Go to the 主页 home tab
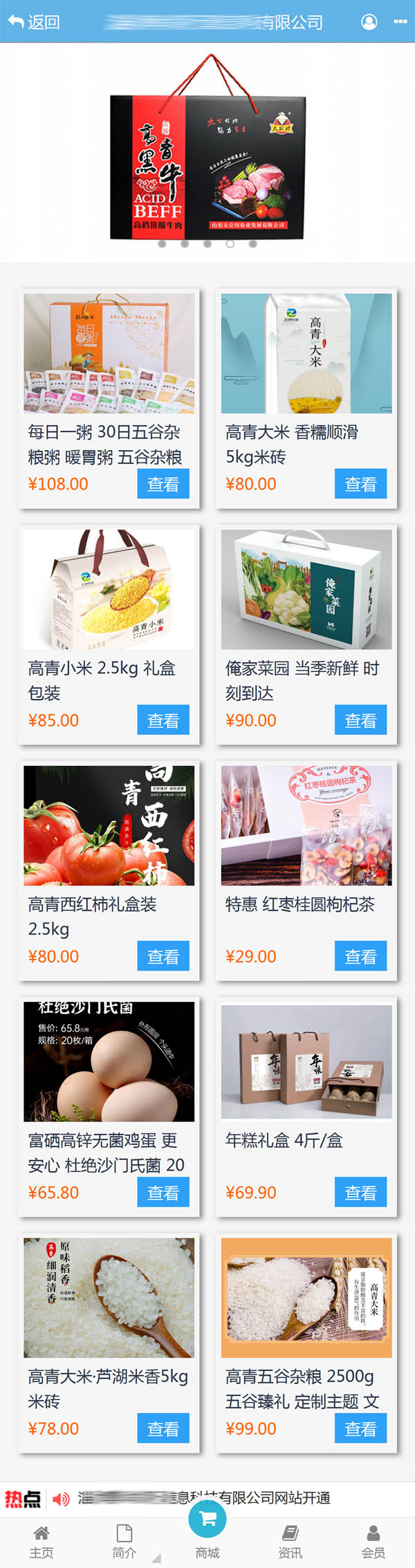The height and width of the screenshot is (1568, 415). point(41,1542)
